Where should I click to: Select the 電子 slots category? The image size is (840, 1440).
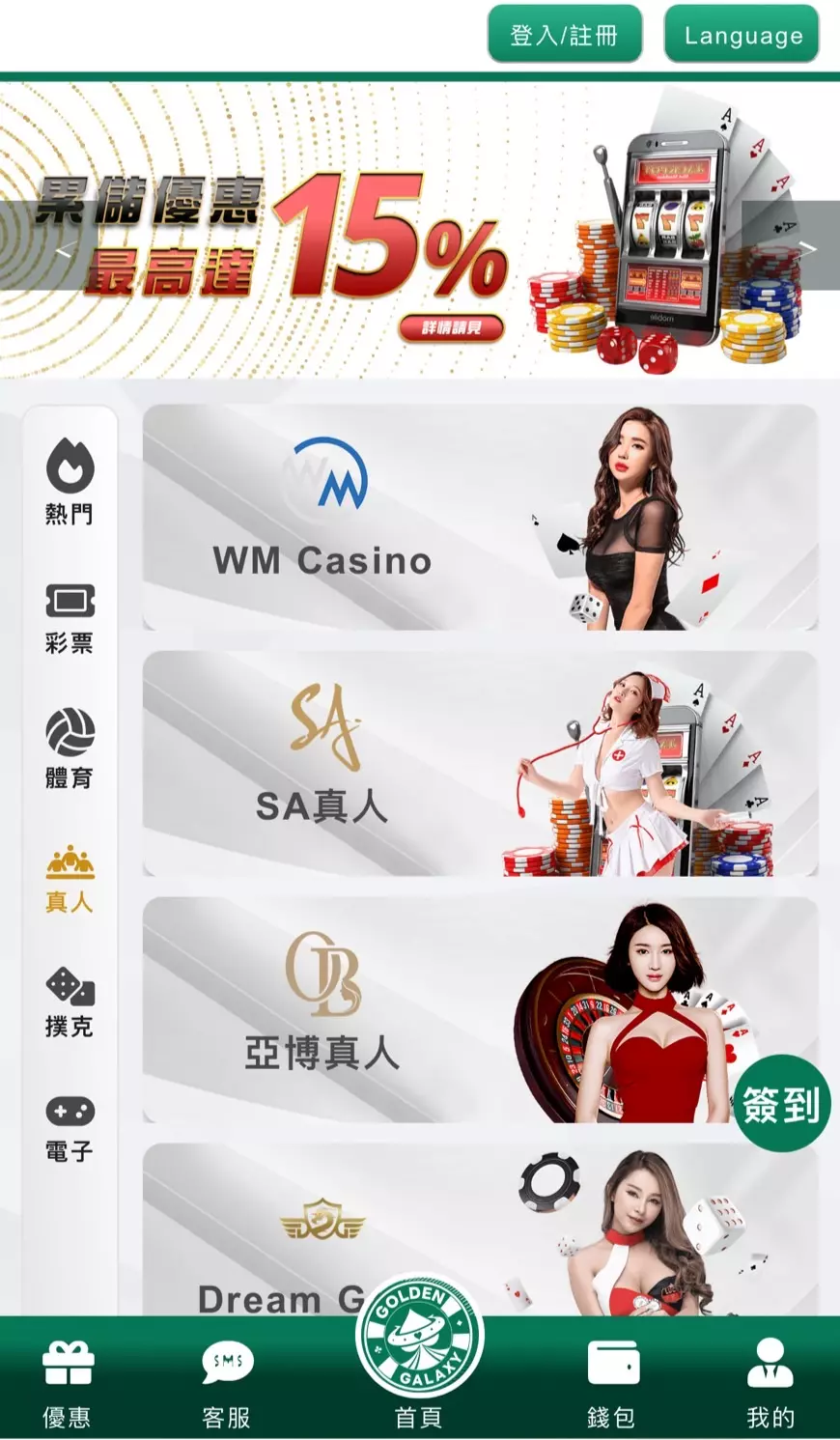(x=70, y=1128)
